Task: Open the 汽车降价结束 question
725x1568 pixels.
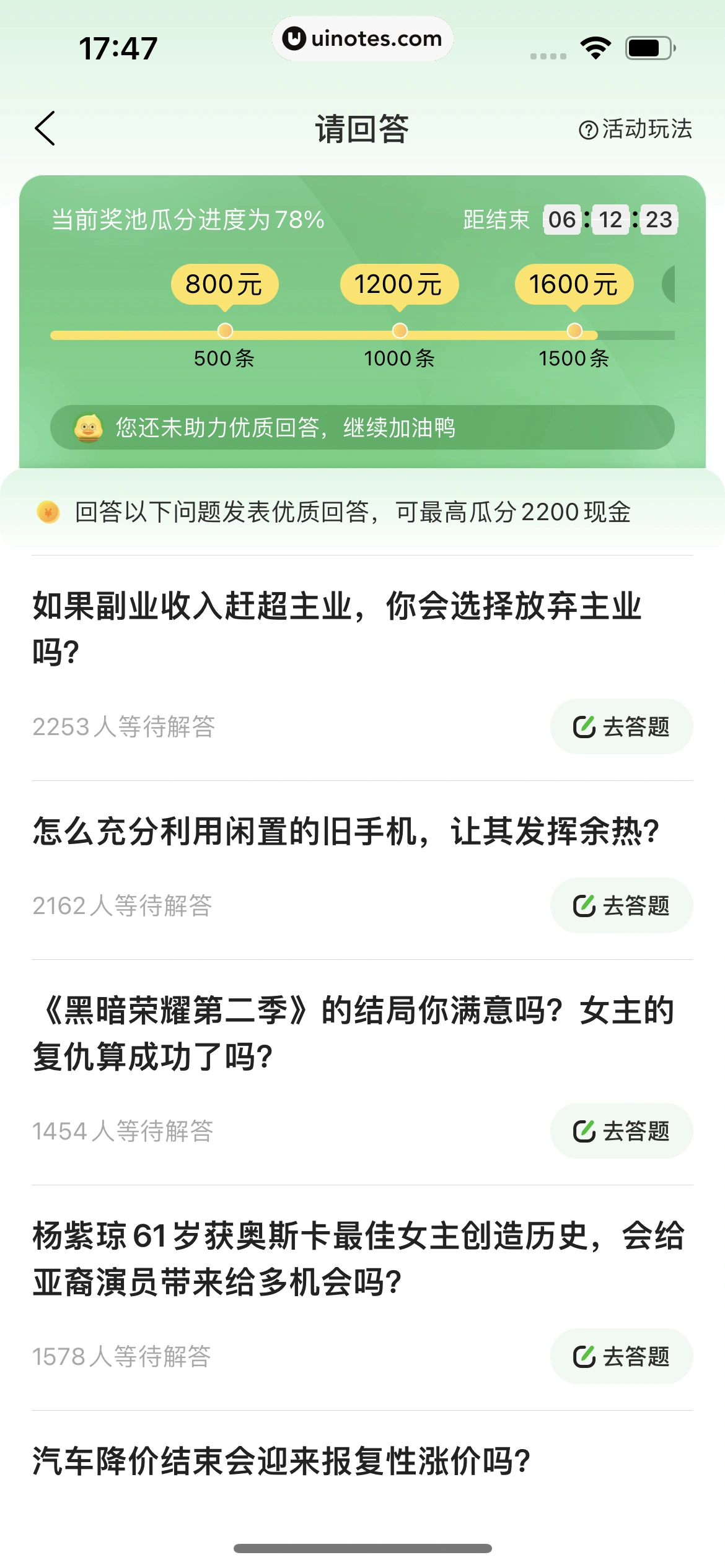Action: pyautogui.click(x=282, y=1461)
